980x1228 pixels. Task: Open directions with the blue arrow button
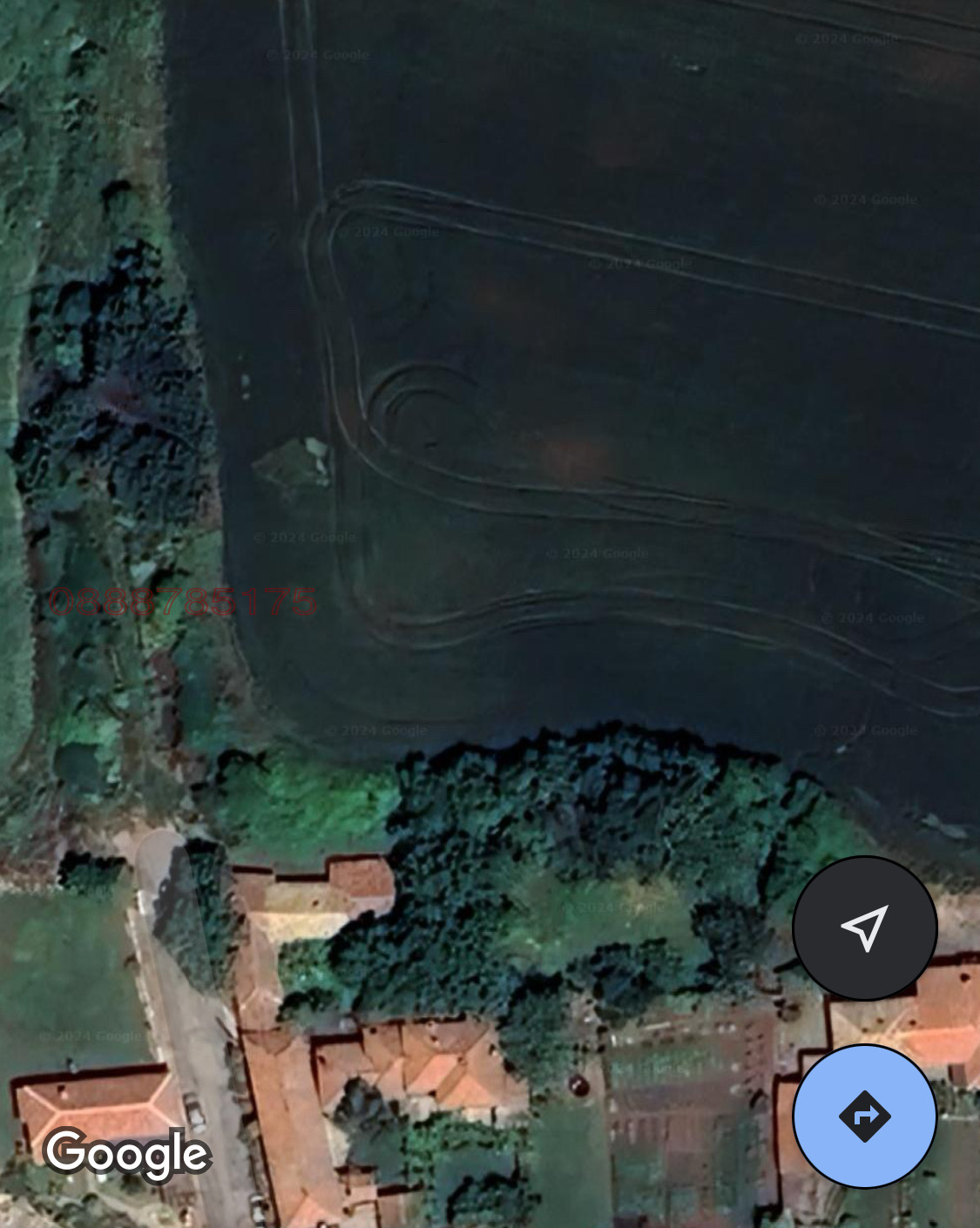[x=864, y=1117]
